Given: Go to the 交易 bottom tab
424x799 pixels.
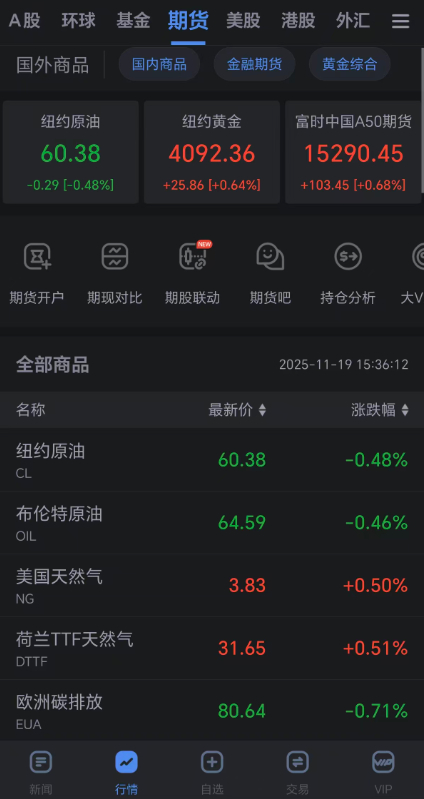Looking at the screenshot, I should pos(297,771).
